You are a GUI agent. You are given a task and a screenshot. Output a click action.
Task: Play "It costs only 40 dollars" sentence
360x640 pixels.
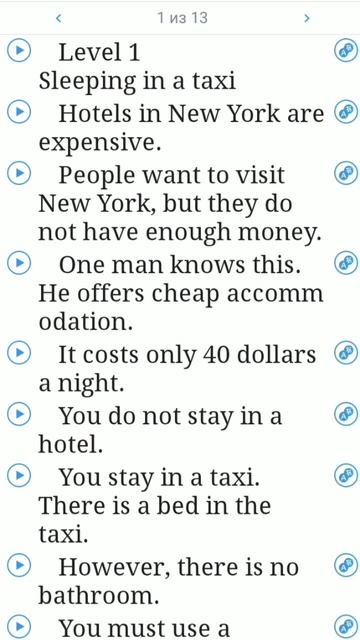[x=19, y=353]
